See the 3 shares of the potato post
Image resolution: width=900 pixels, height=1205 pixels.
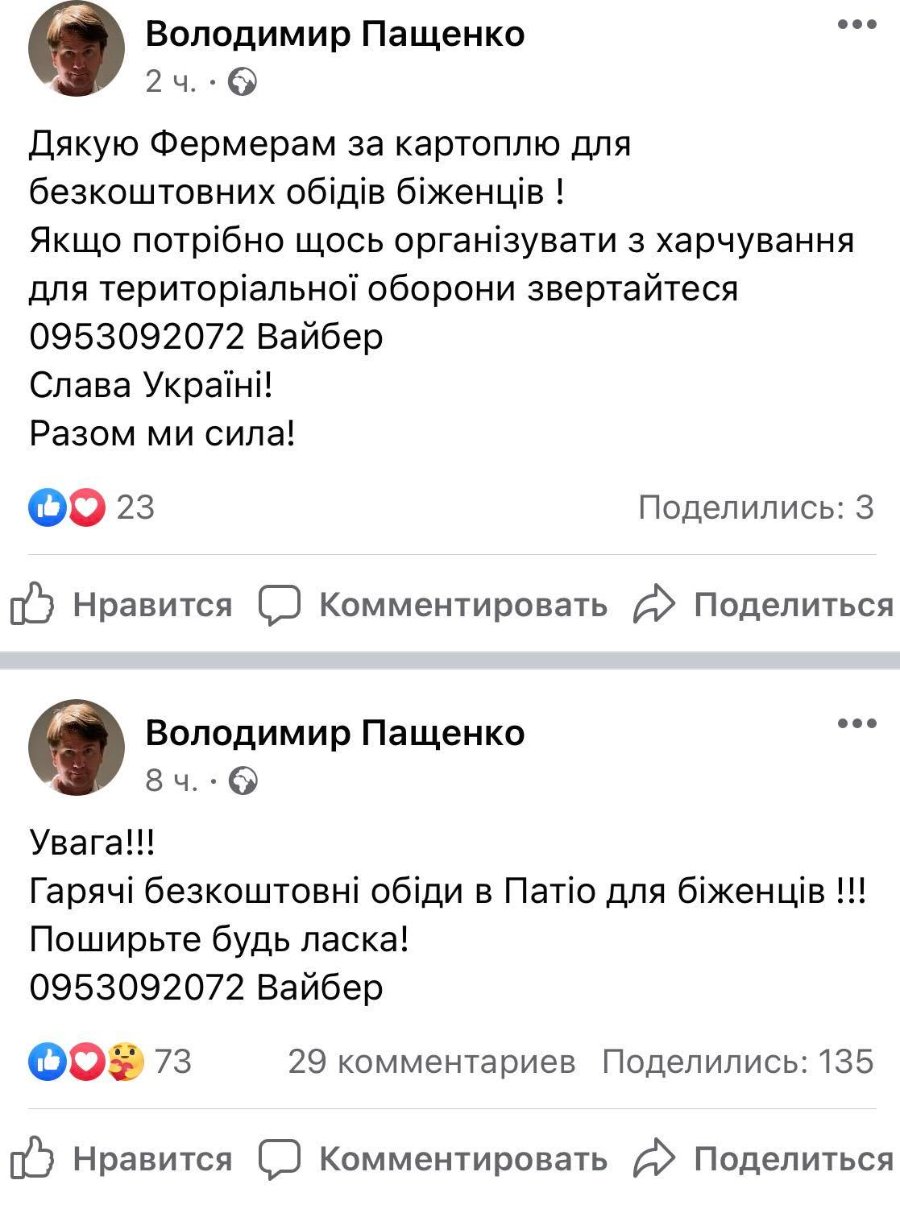click(756, 508)
